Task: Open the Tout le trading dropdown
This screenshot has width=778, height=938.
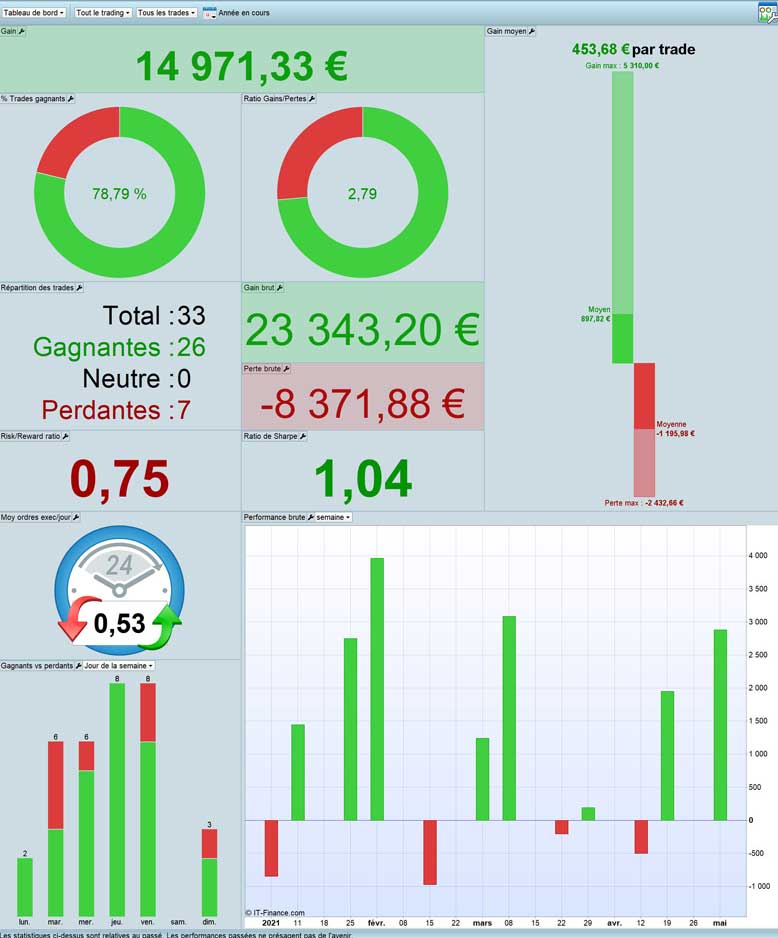Action: (103, 13)
